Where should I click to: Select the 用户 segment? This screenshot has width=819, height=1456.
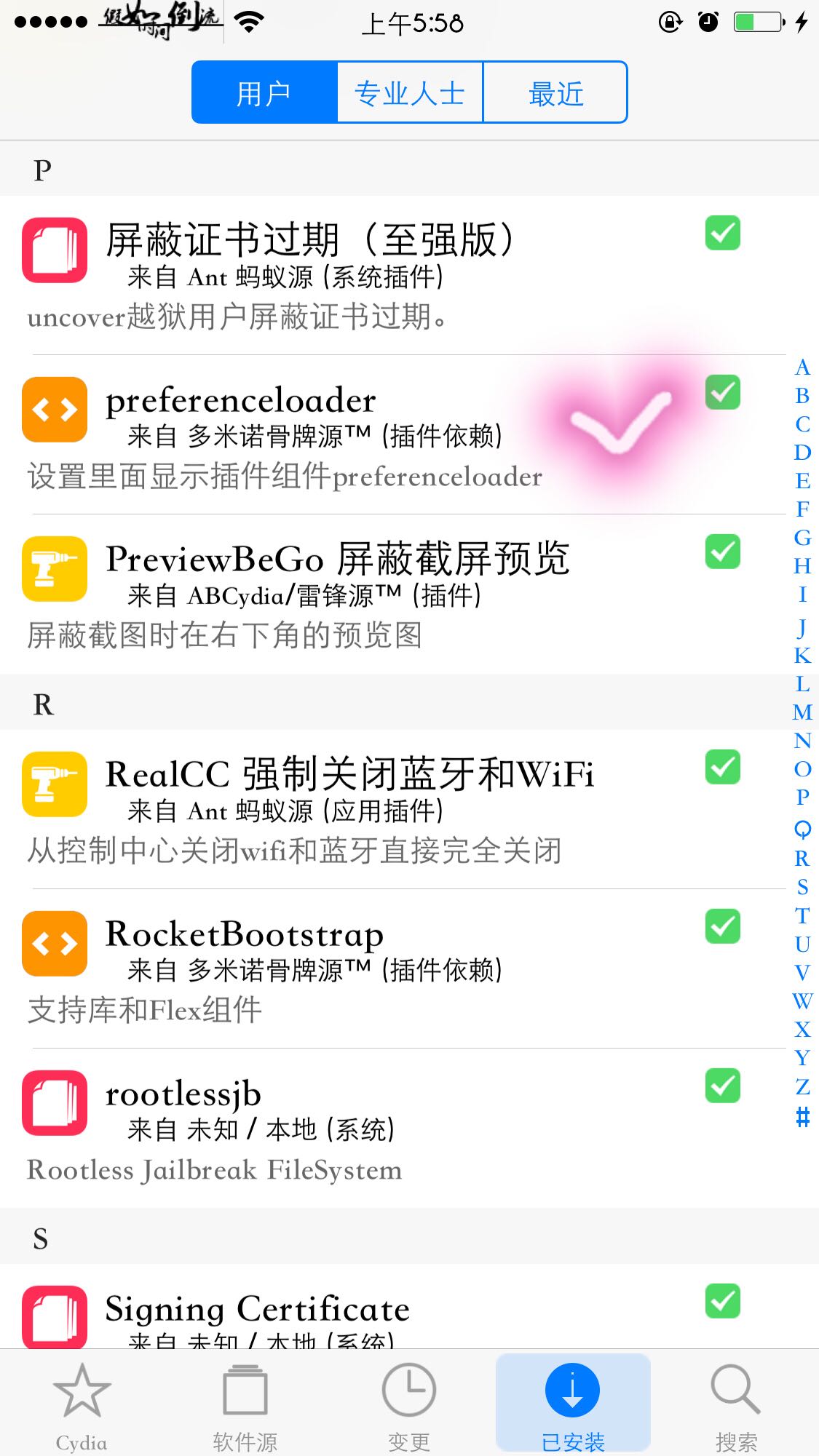[264, 92]
